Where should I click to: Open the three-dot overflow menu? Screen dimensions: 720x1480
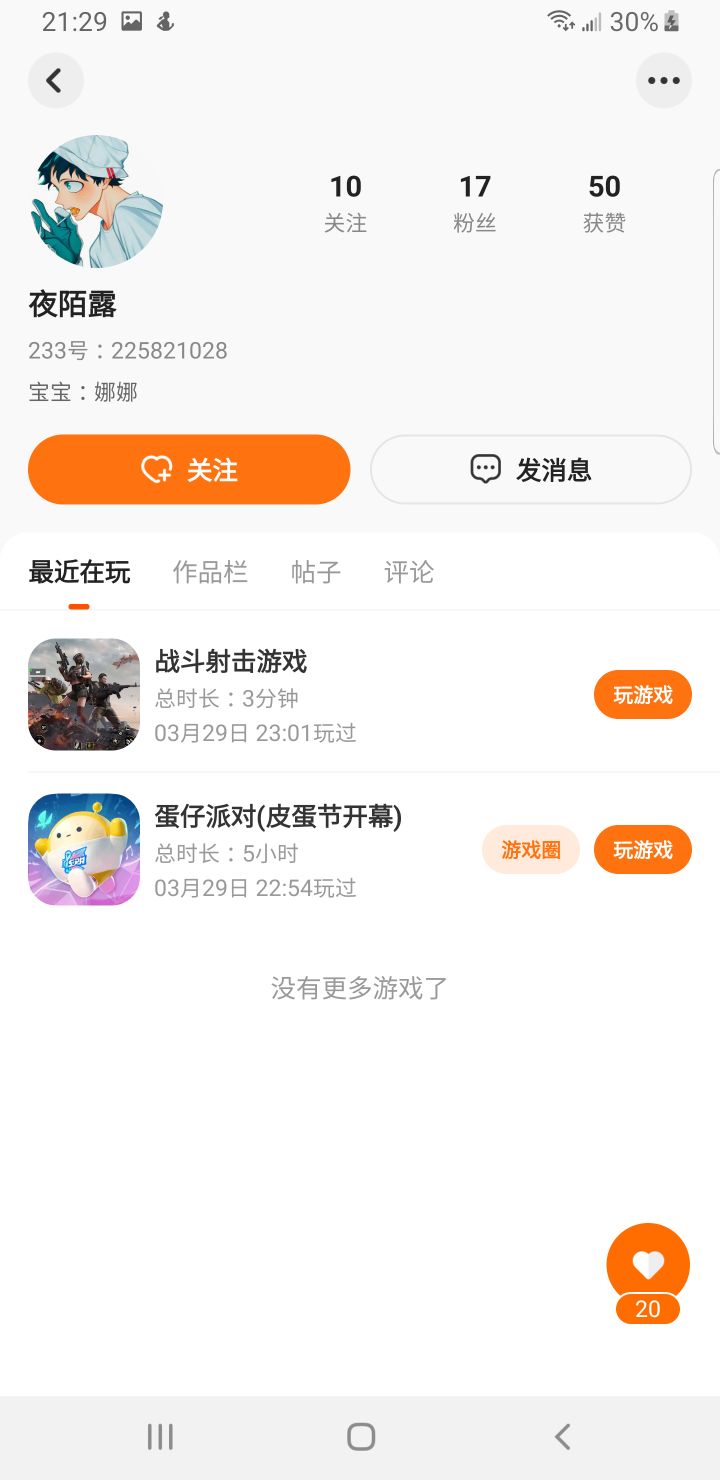(663, 81)
